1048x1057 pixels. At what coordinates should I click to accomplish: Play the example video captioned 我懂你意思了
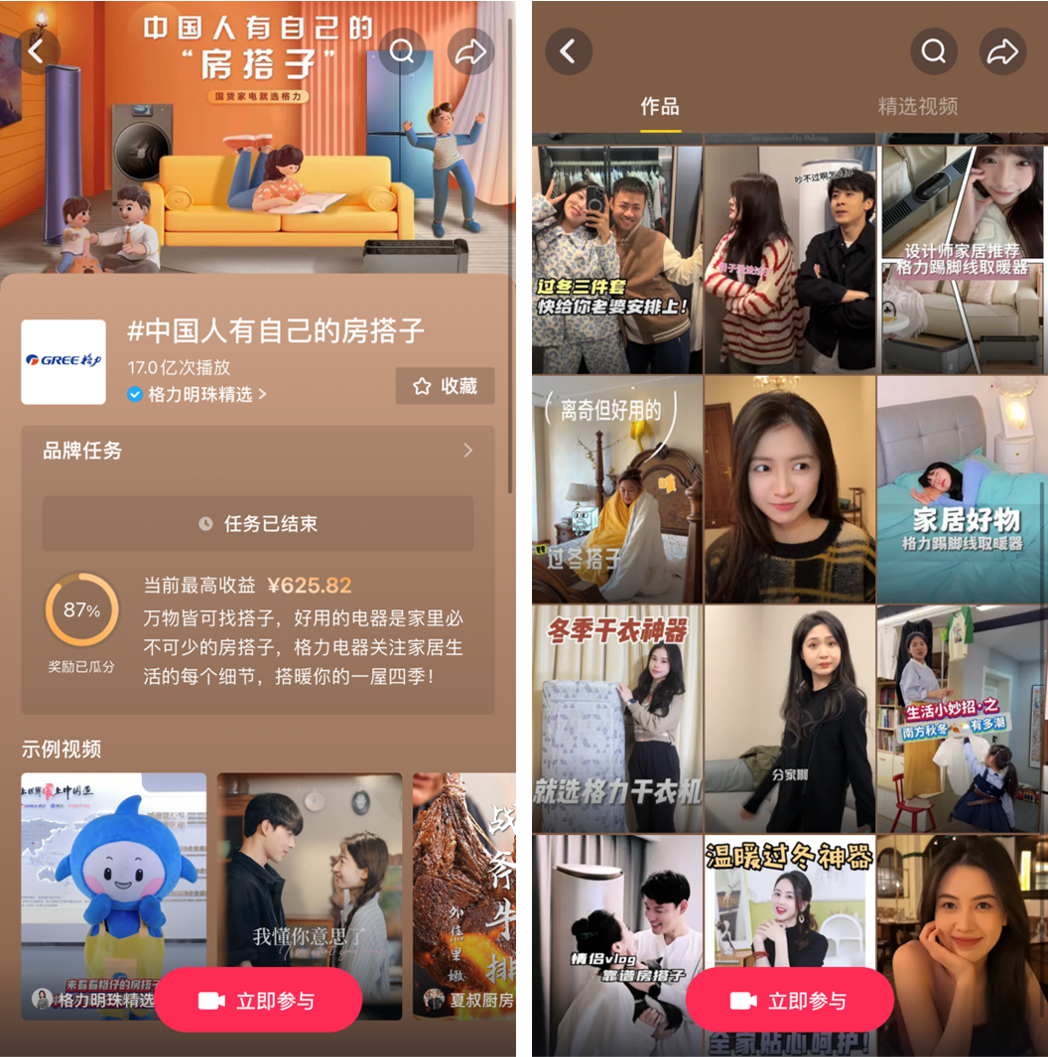[309, 870]
